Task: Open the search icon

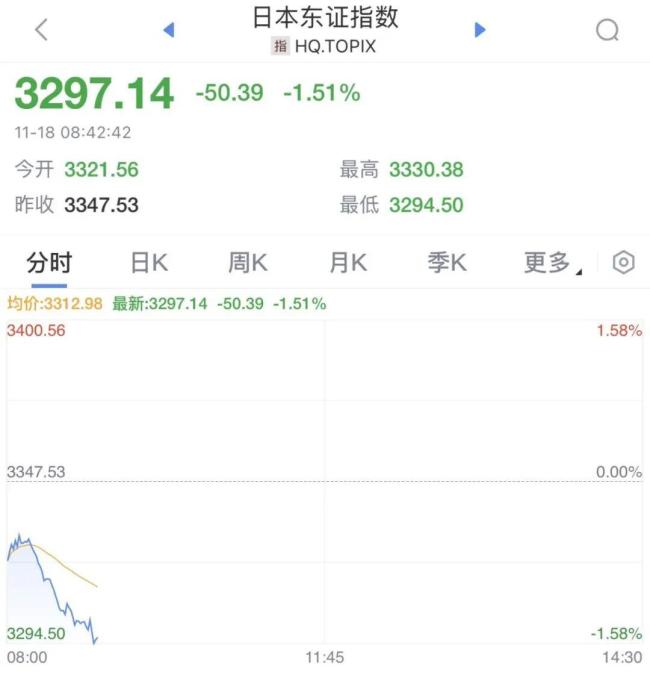Action: coord(607,30)
